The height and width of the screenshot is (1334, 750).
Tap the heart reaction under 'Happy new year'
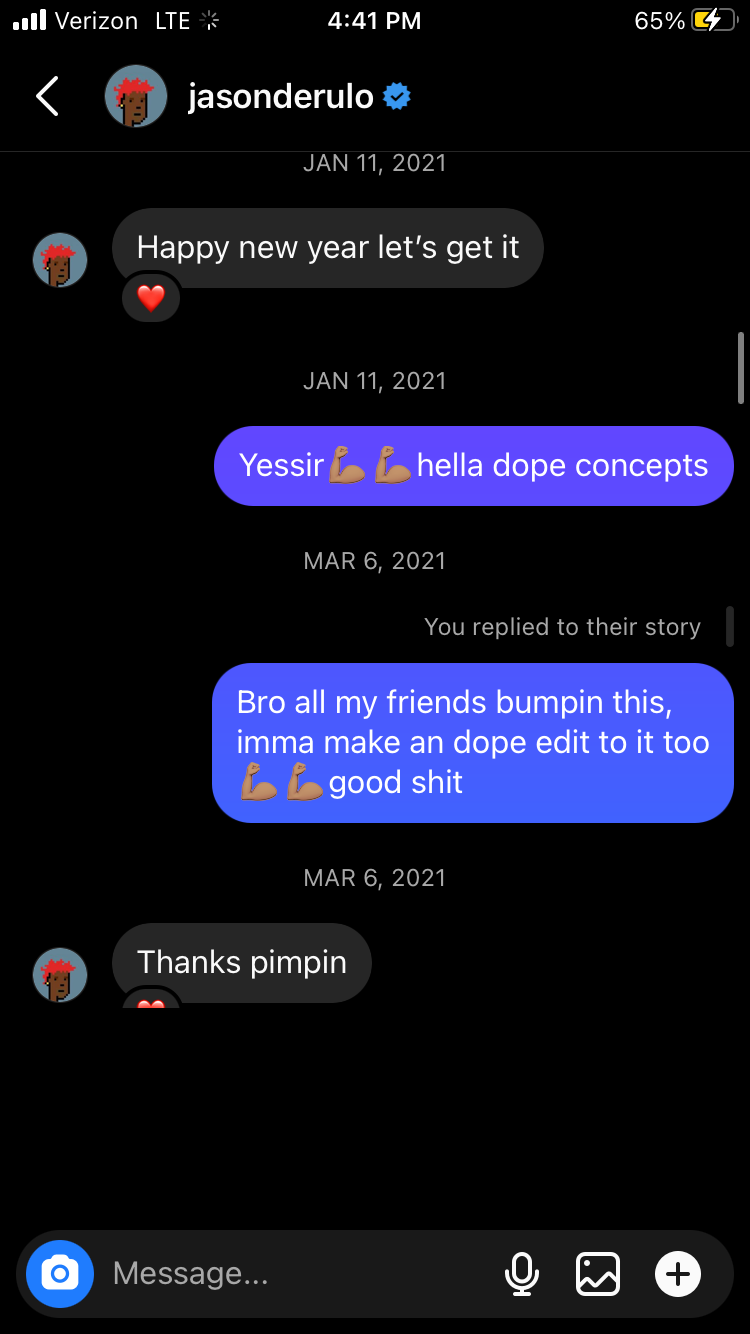[151, 298]
